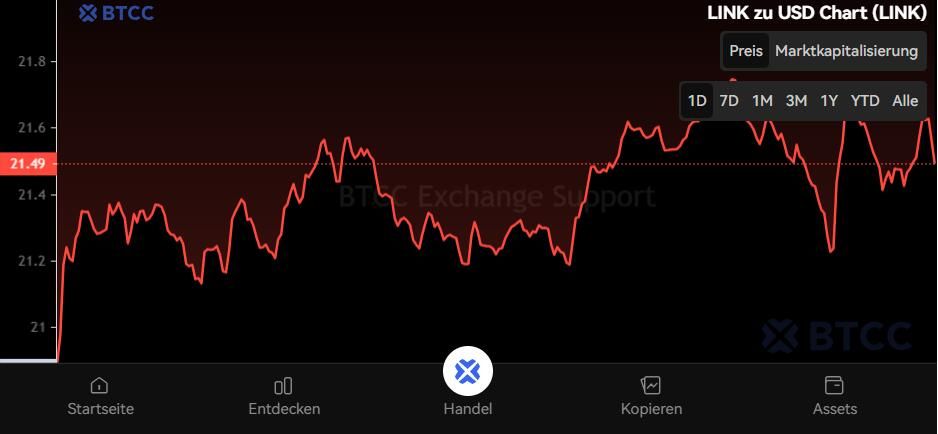Change chart range to 7D
The height and width of the screenshot is (434, 938).
click(729, 101)
